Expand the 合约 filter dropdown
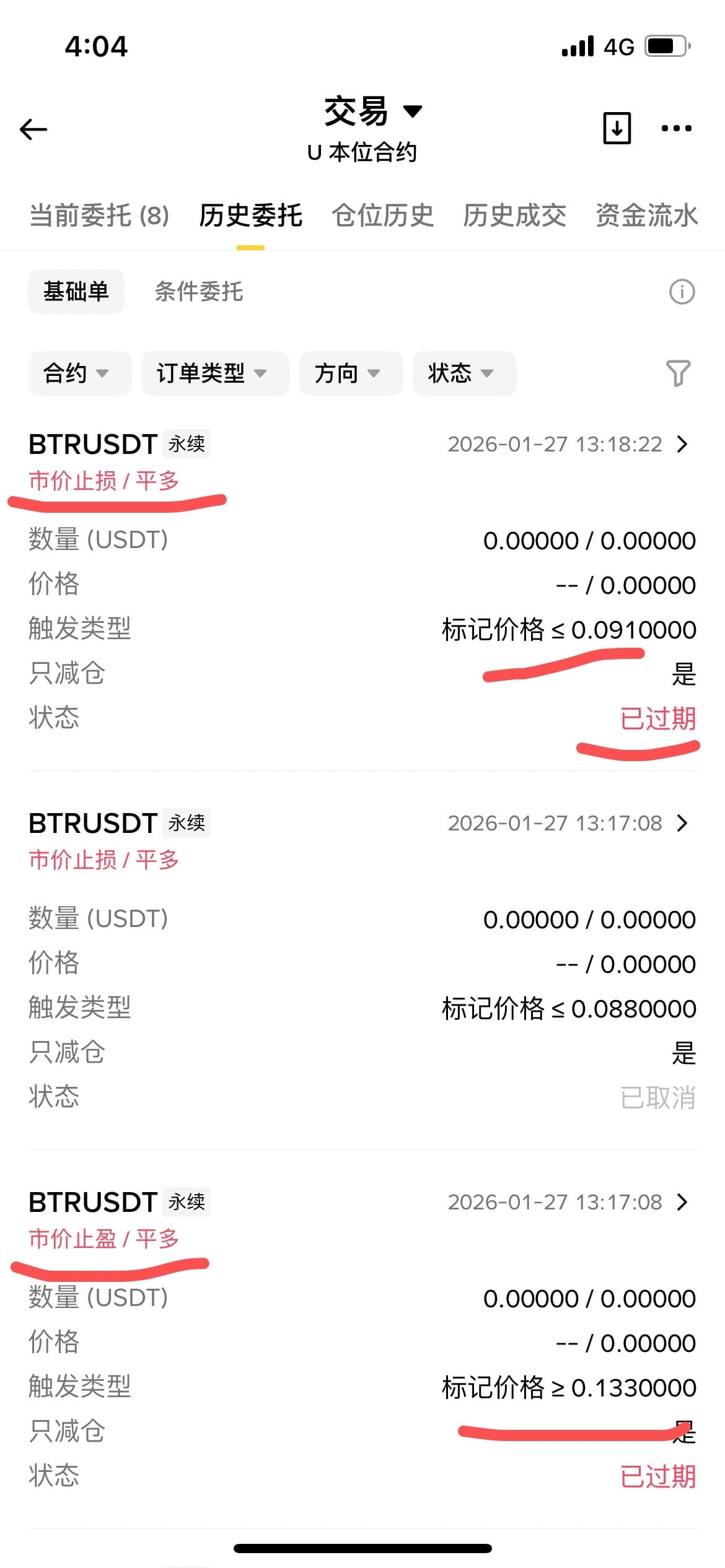Image resolution: width=725 pixels, height=1568 pixels. tap(79, 373)
